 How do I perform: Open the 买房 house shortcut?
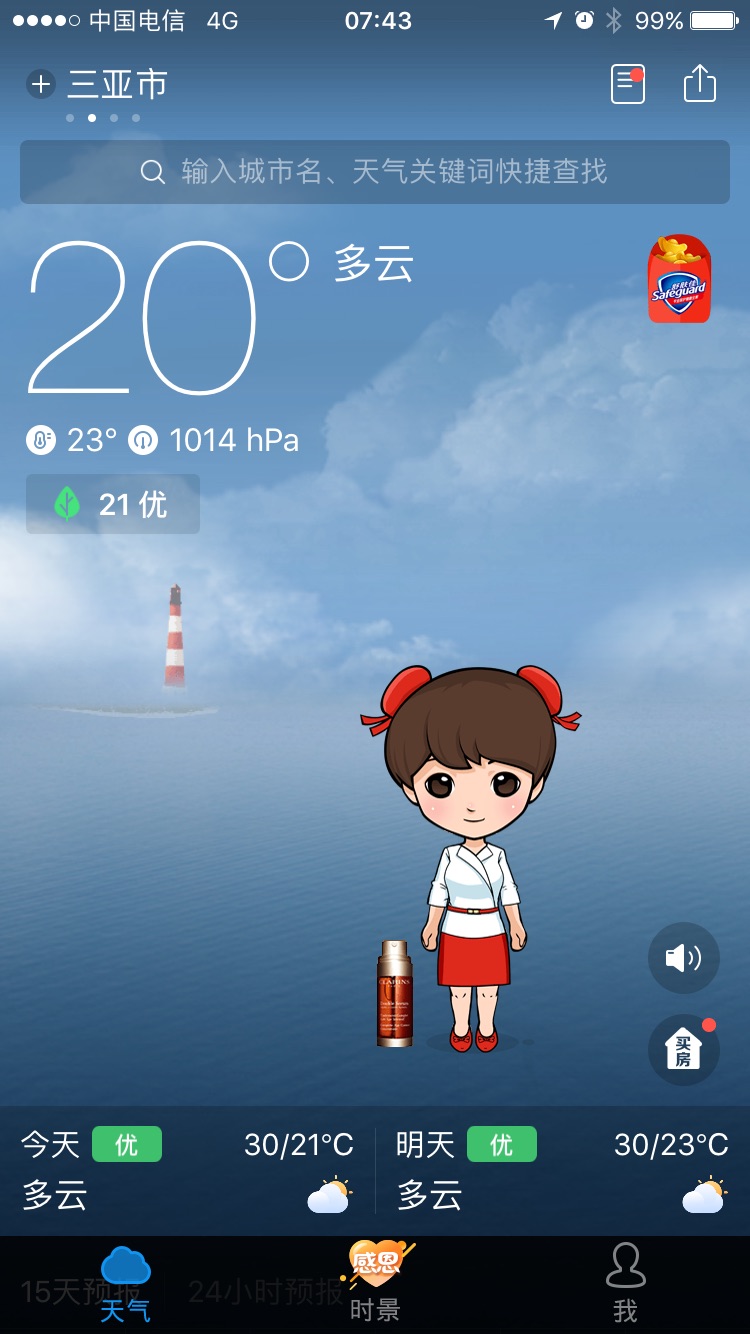point(684,1050)
